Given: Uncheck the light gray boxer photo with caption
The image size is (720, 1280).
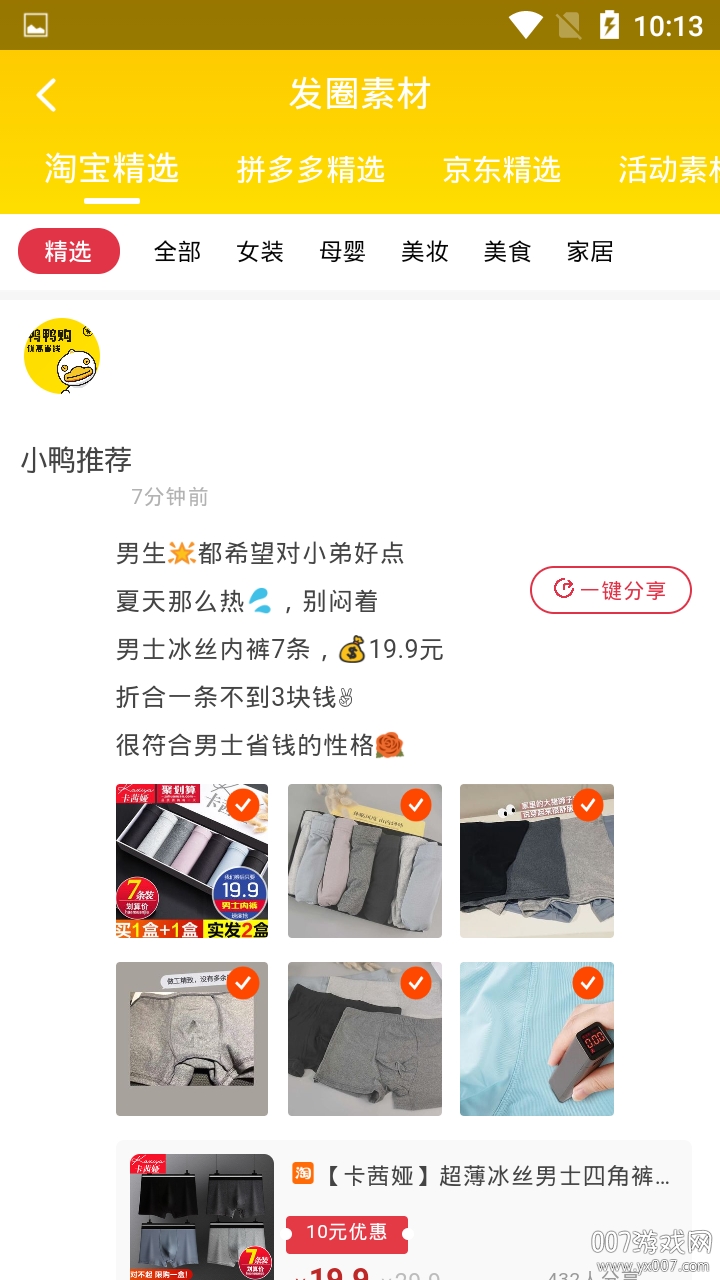Looking at the screenshot, I should coord(243,983).
